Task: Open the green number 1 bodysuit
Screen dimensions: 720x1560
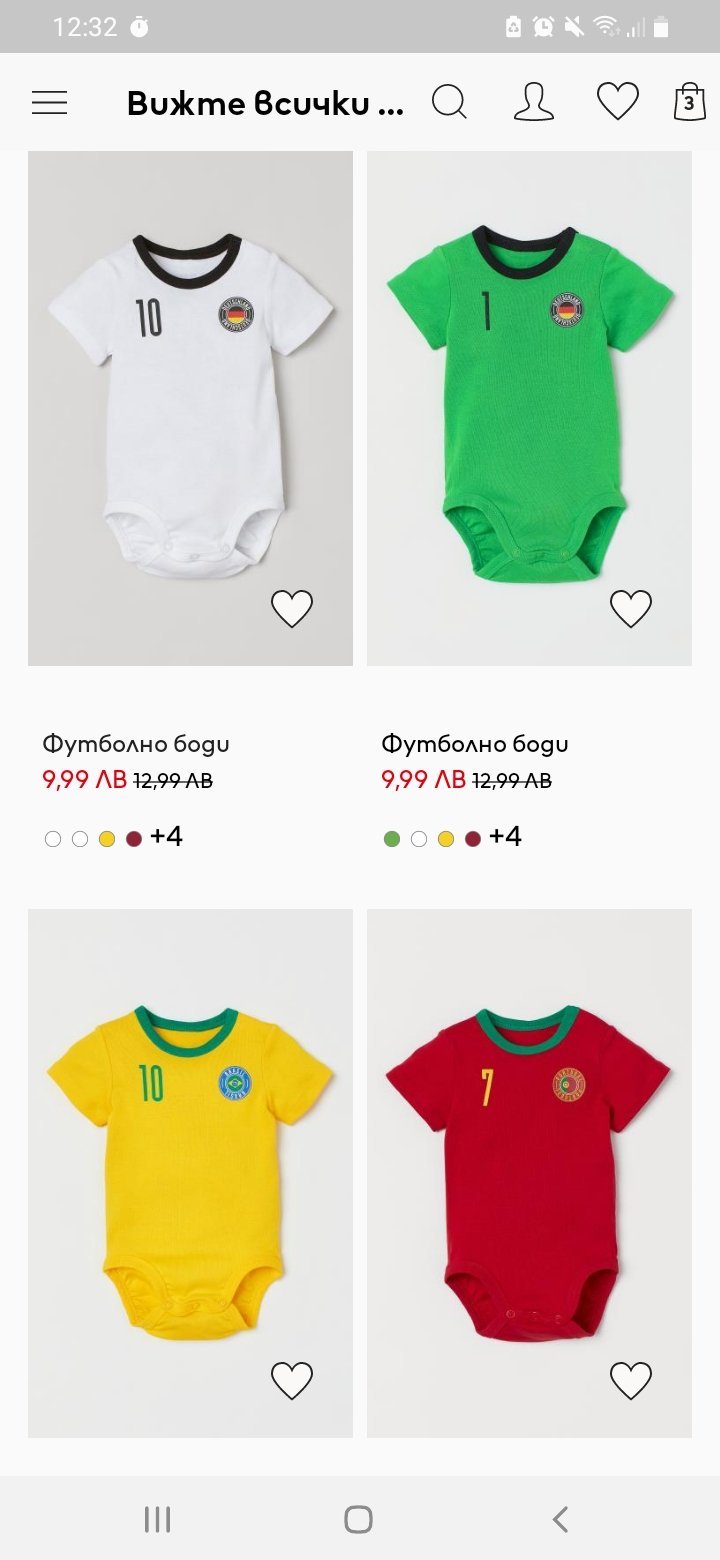Action: point(529,400)
